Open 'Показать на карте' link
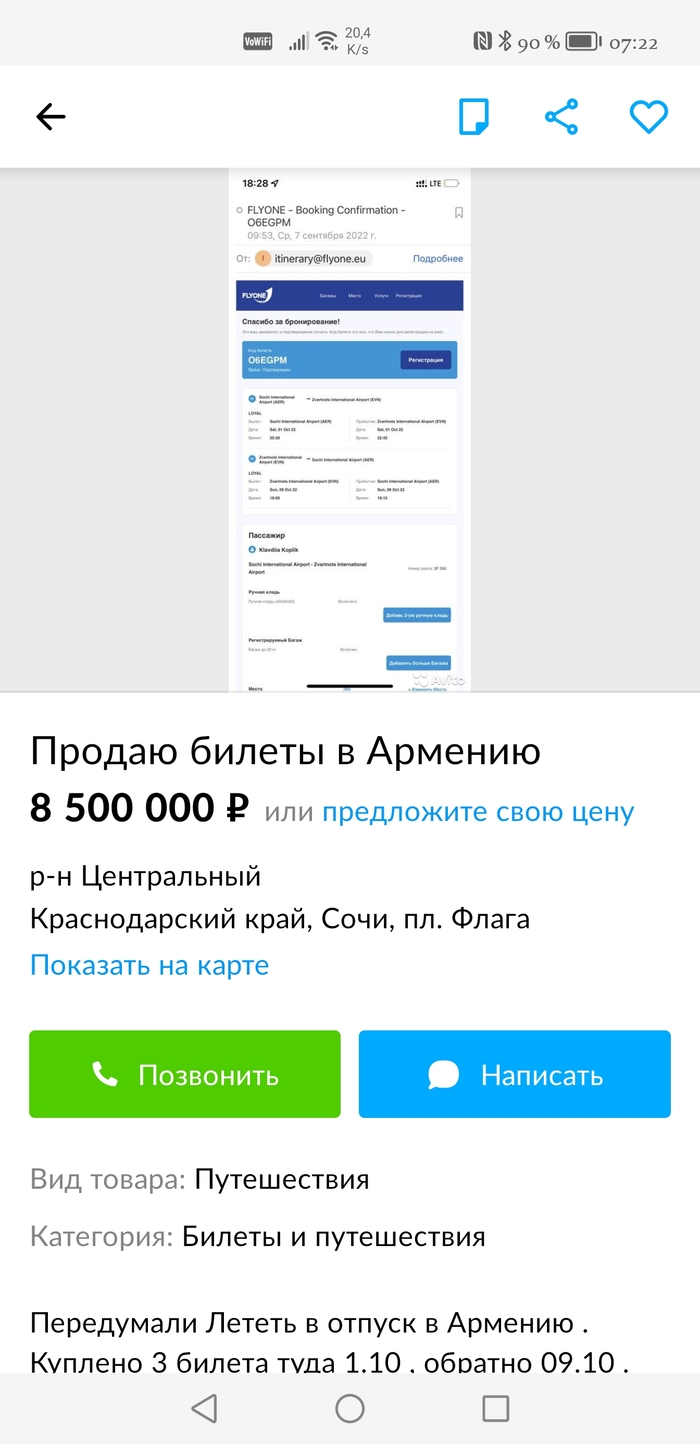Viewport: 700px width, 1444px height. [x=150, y=965]
